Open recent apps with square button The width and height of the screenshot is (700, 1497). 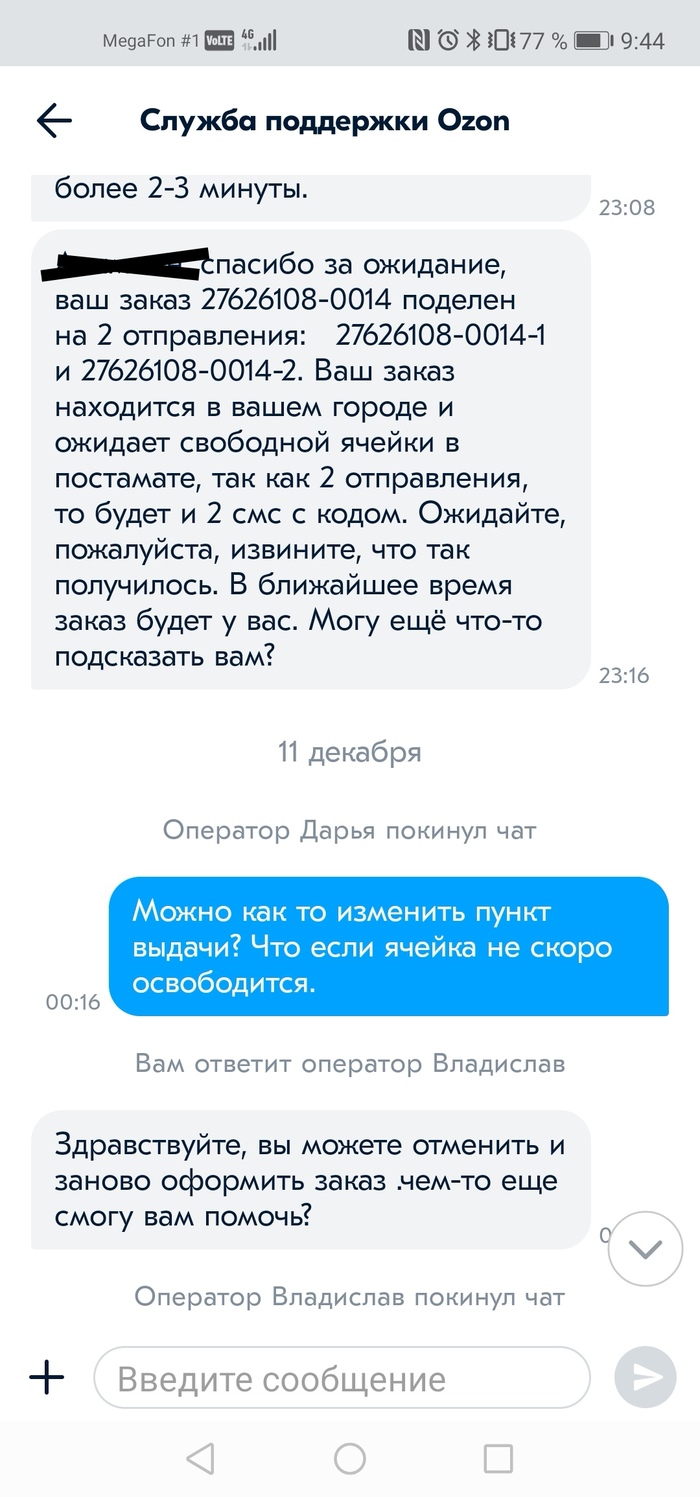[x=497, y=1458]
